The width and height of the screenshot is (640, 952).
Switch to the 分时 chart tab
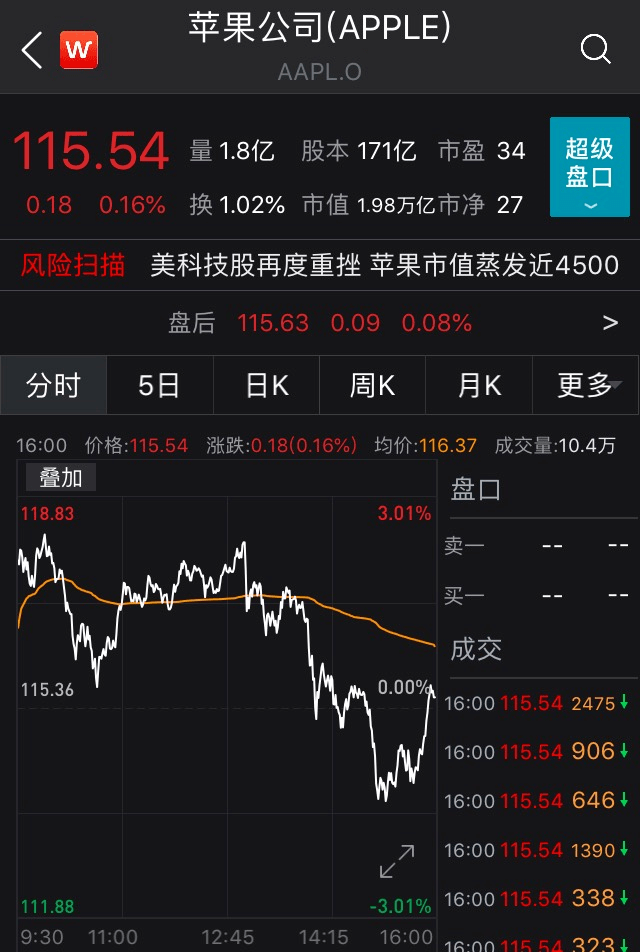click(53, 385)
